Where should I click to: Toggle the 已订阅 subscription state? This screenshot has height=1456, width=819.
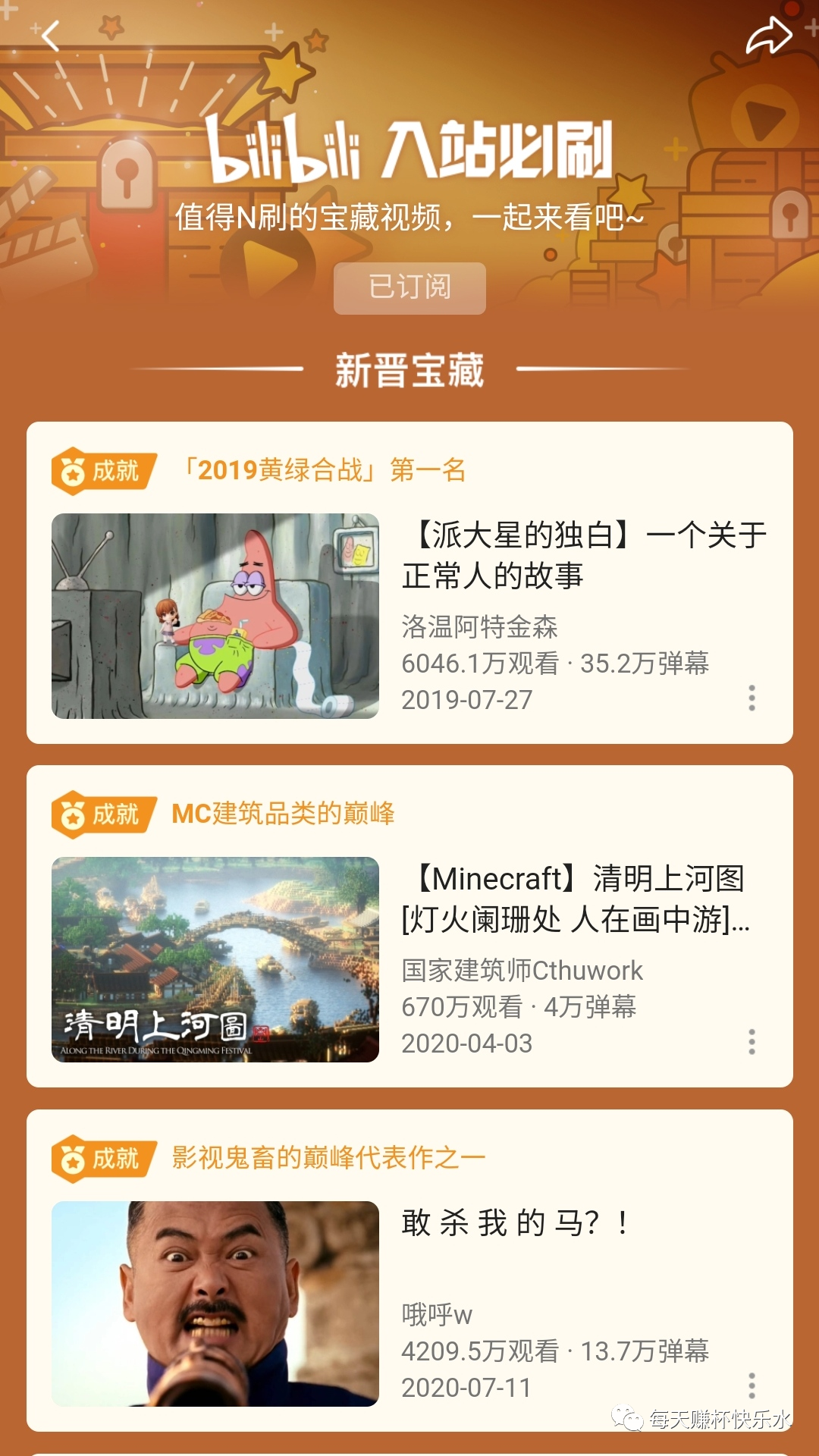pos(409,288)
